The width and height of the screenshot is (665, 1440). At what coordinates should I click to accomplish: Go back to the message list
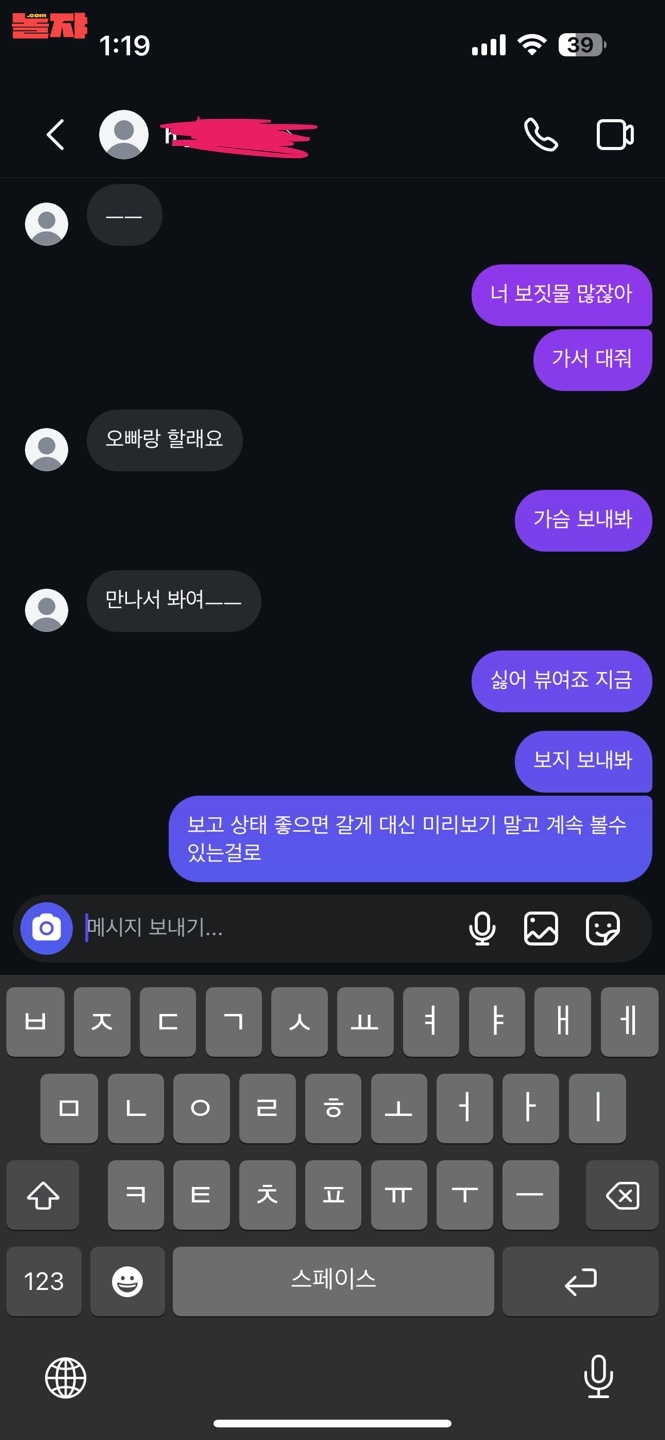(55, 135)
